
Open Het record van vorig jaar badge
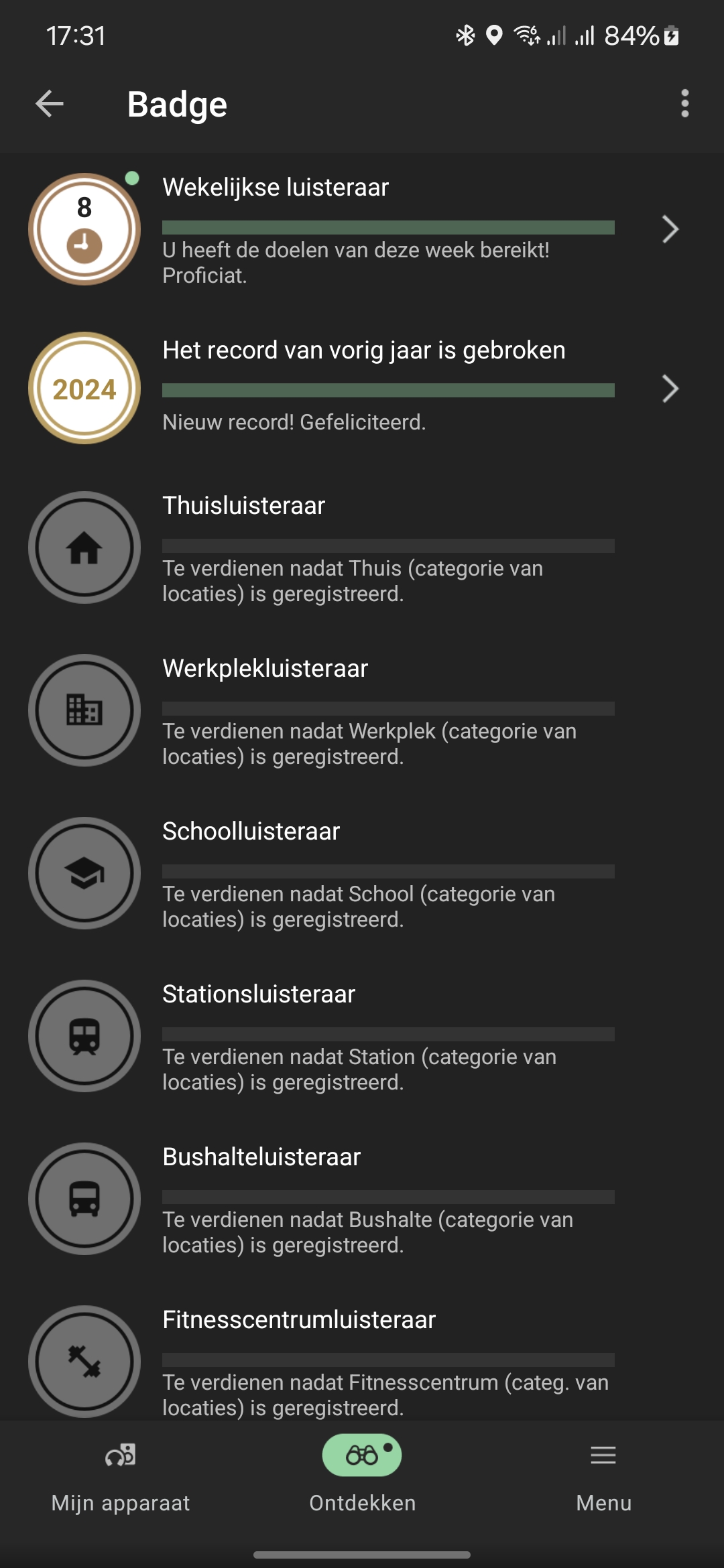(x=362, y=388)
